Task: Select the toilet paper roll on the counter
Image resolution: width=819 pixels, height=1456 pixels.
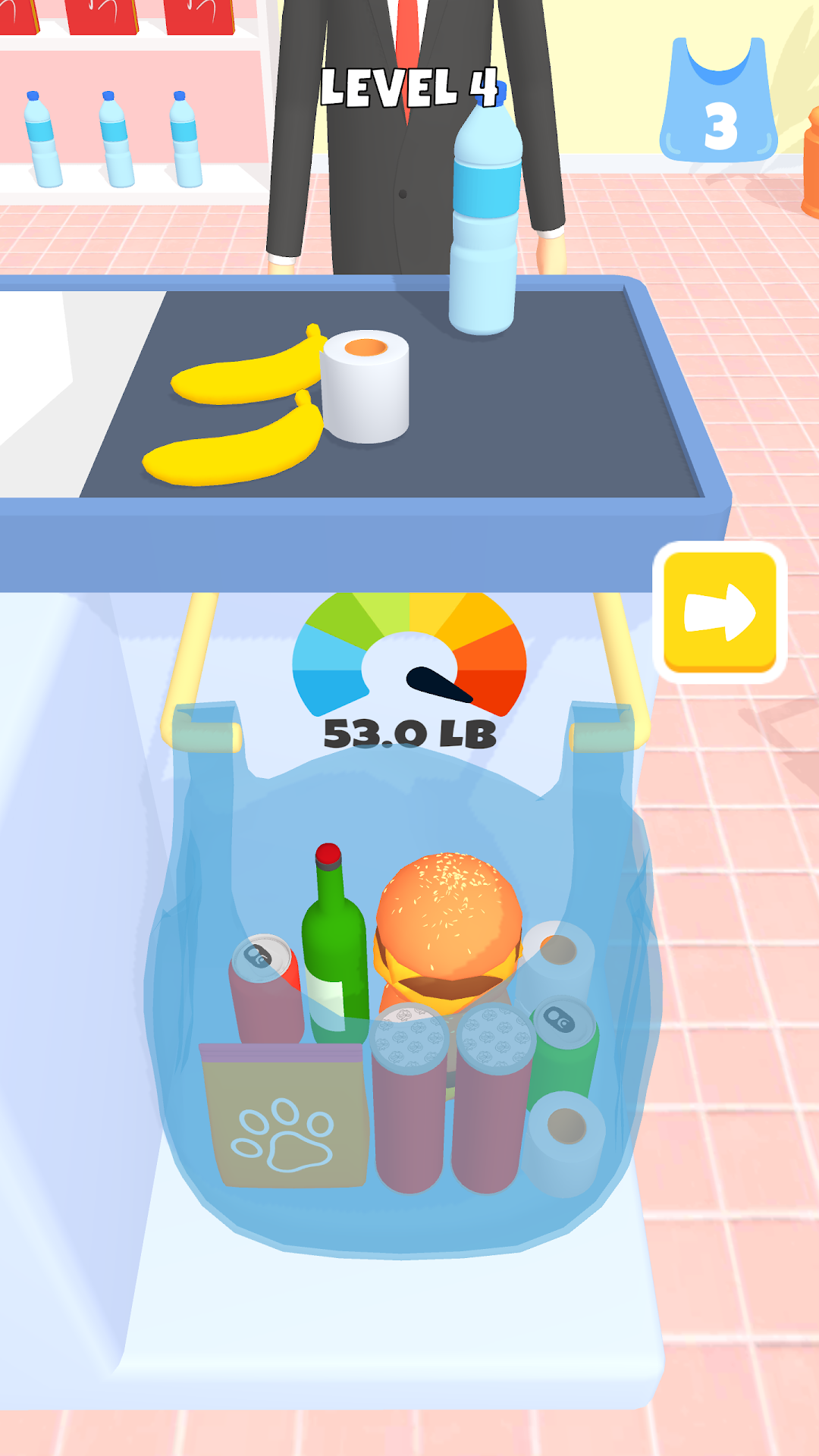Action: click(365, 386)
